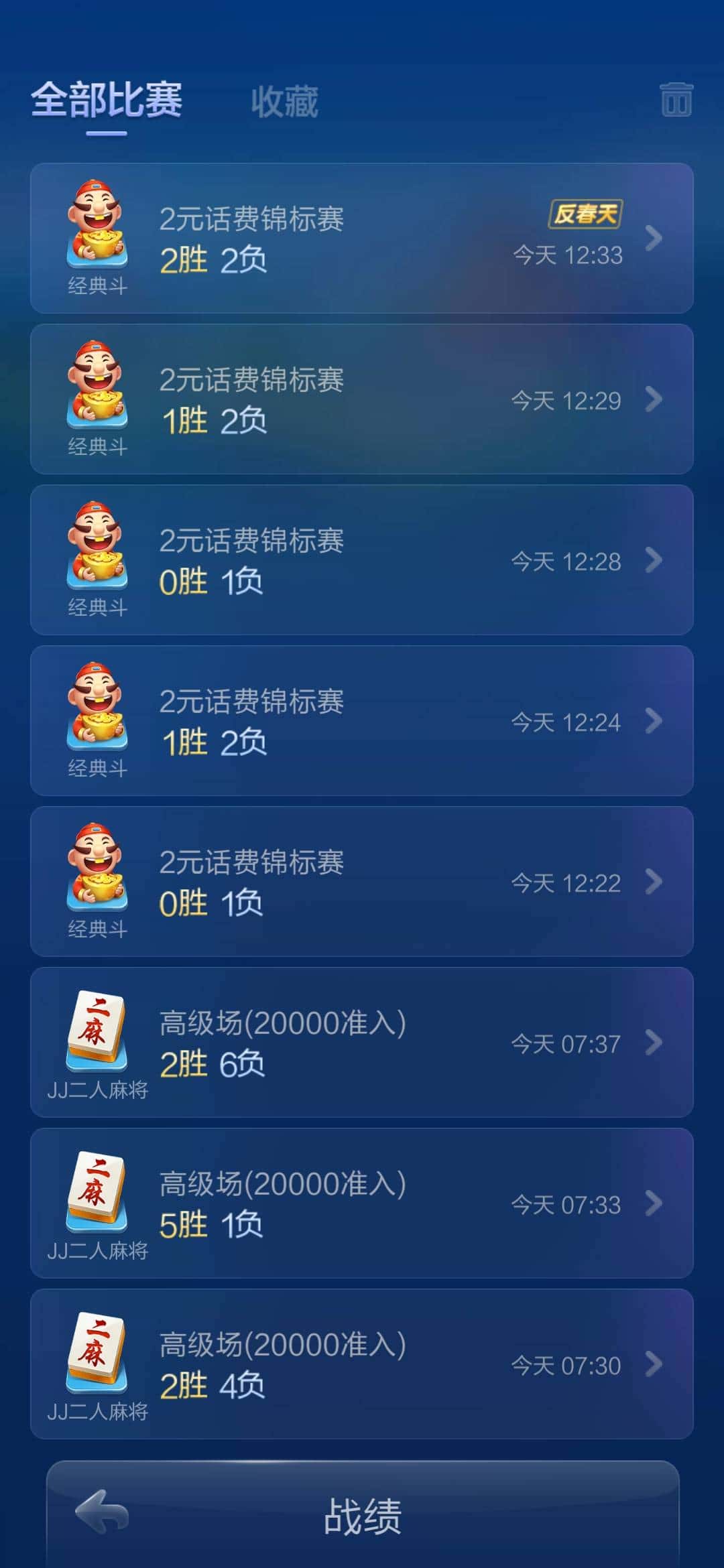Tap the 反春天 badge on the first match

[x=586, y=214]
